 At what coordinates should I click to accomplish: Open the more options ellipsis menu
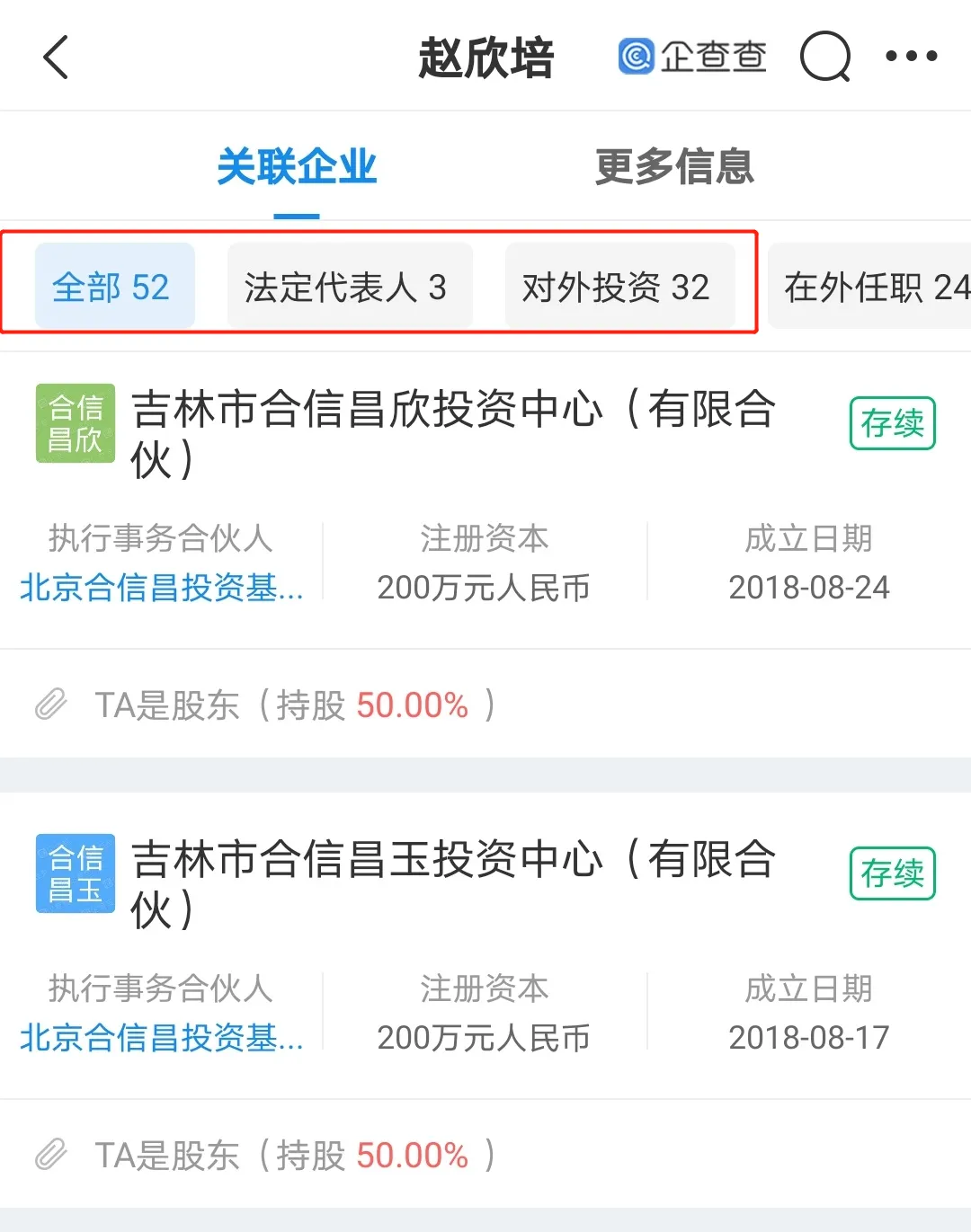911,56
